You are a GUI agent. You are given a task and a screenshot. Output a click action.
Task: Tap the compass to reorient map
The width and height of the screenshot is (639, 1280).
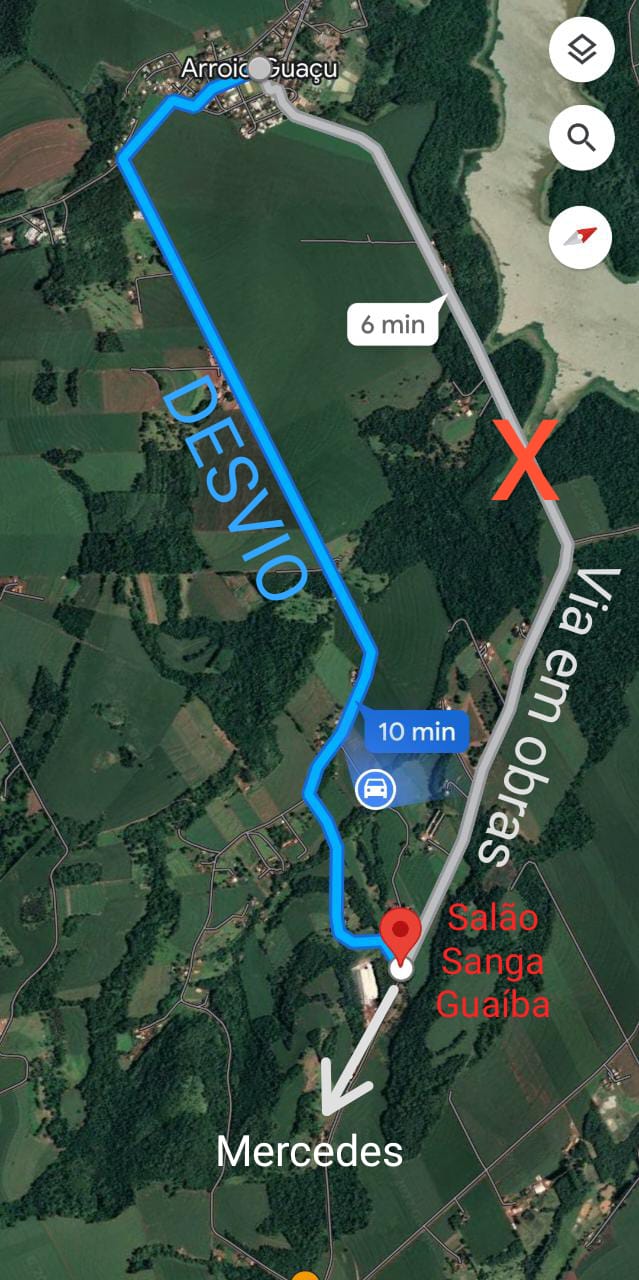[582, 235]
